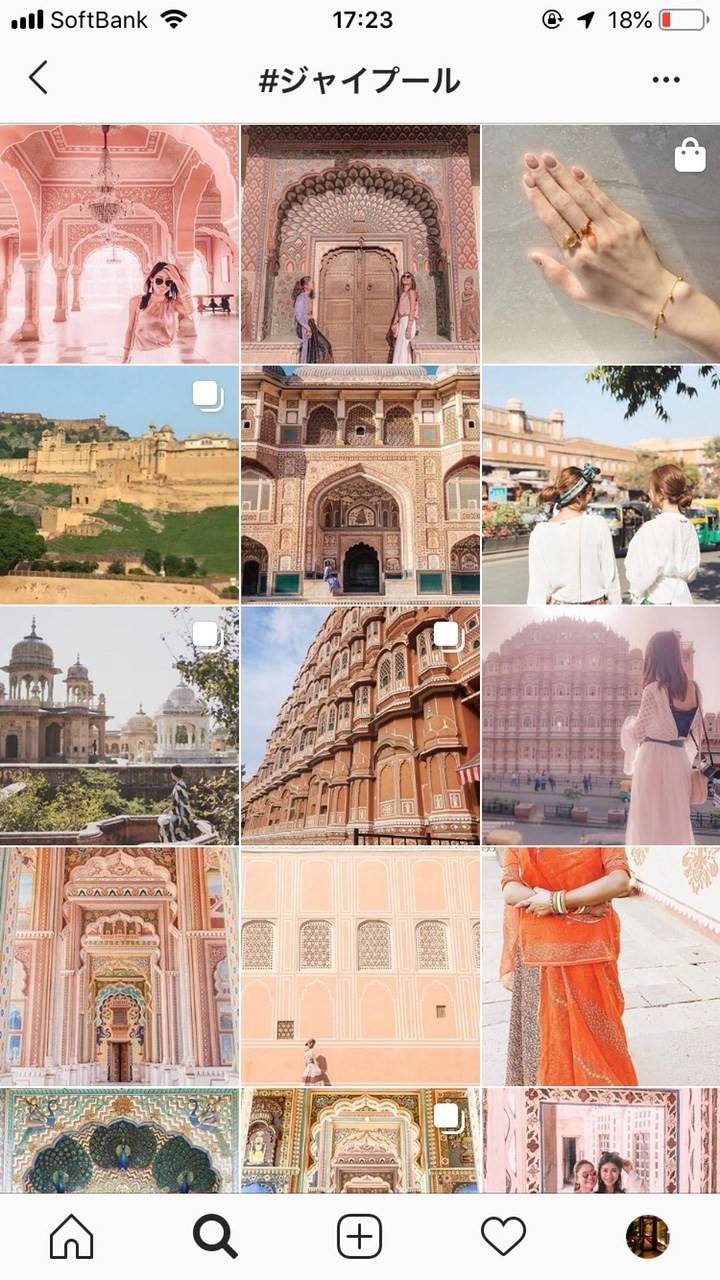Image resolution: width=720 pixels, height=1280 pixels.
Task: Open the three-dot overflow menu
Action: pyautogui.click(x=665, y=80)
